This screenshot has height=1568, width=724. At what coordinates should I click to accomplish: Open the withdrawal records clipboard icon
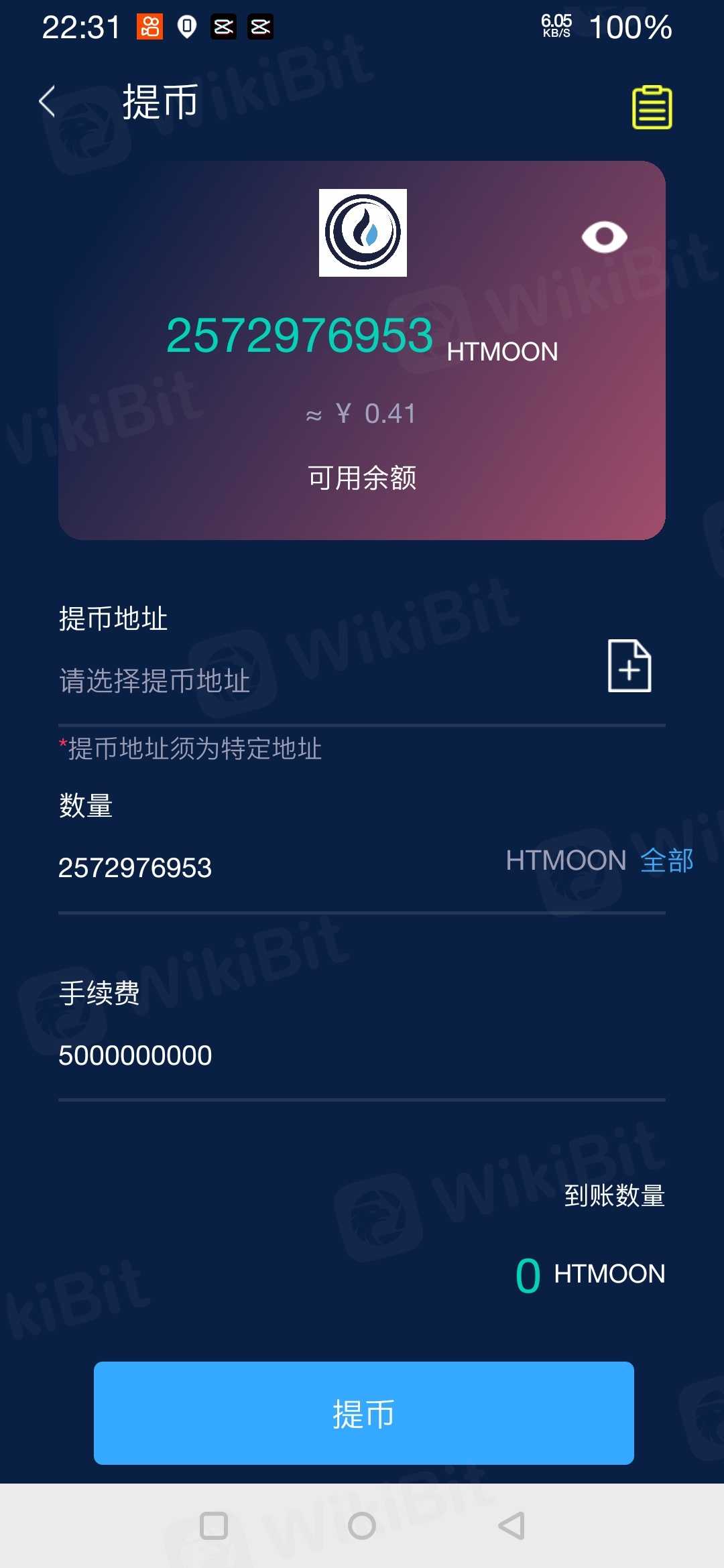(652, 107)
